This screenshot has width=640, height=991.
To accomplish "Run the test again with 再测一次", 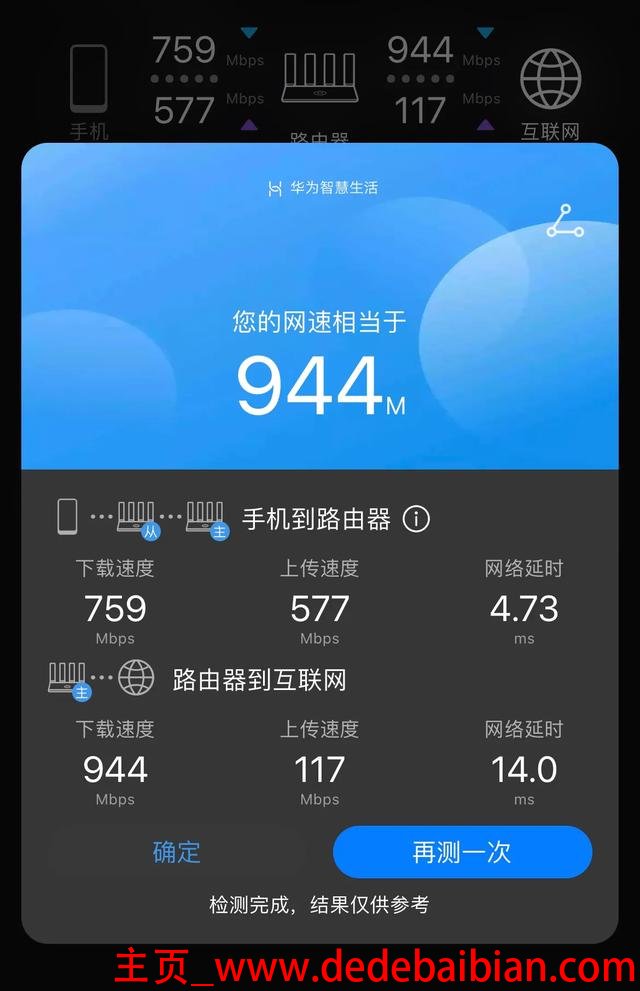I will pos(462,852).
